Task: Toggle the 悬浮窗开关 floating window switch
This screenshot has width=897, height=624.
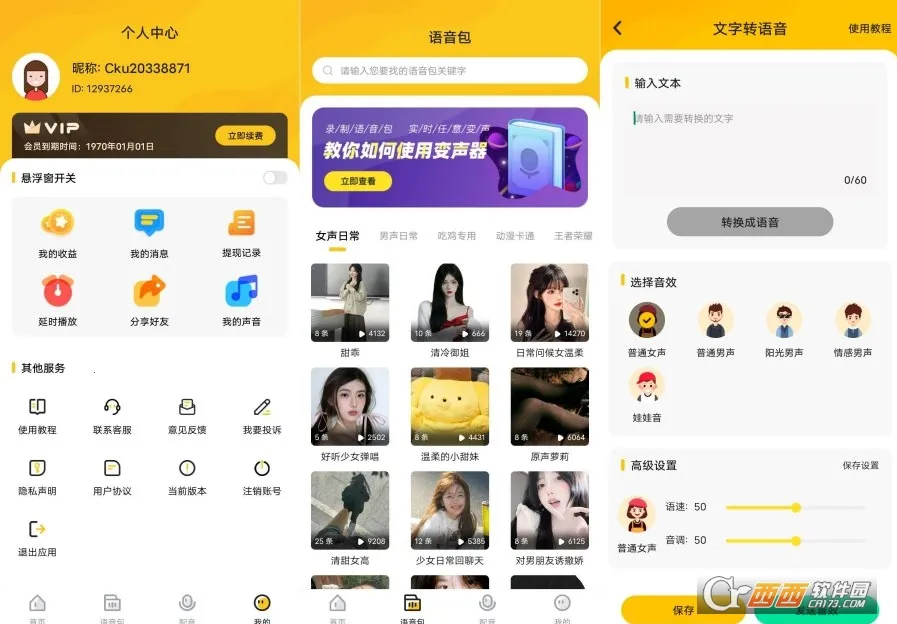Action: [x=274, y=178]
